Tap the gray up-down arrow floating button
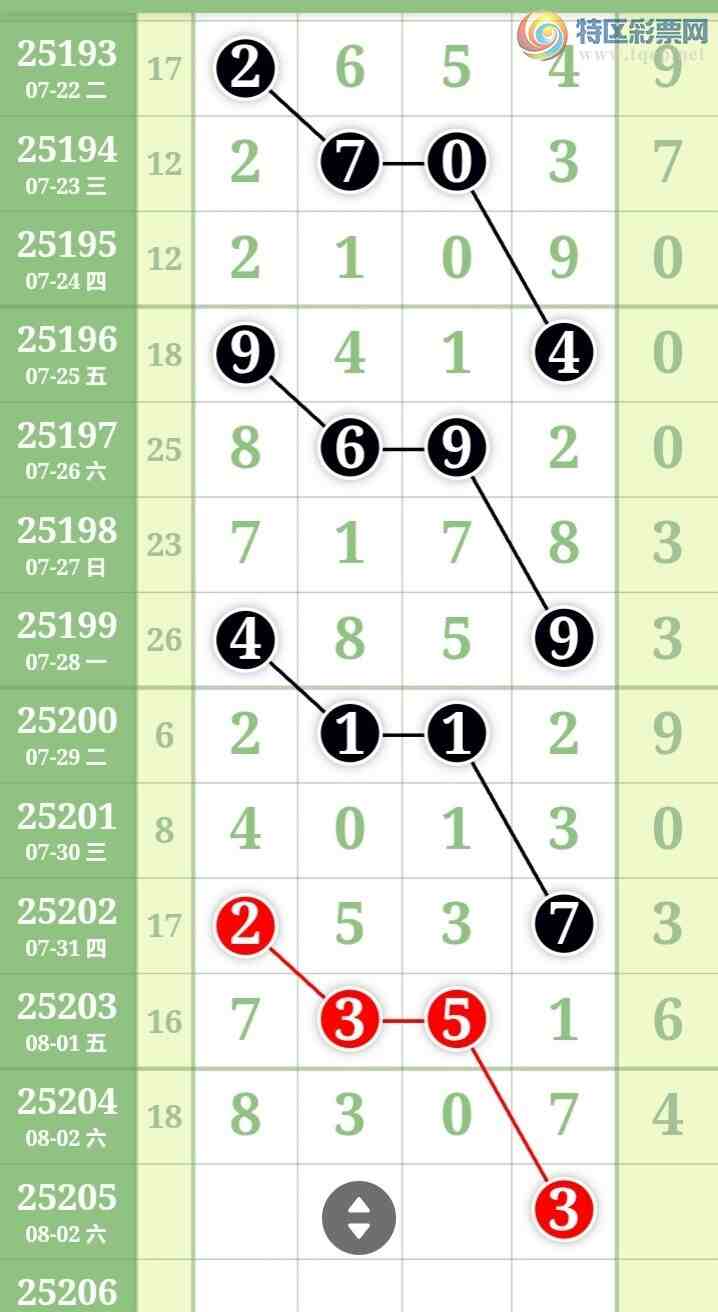Screen dimensions: 718x1312 point(358,1218)
